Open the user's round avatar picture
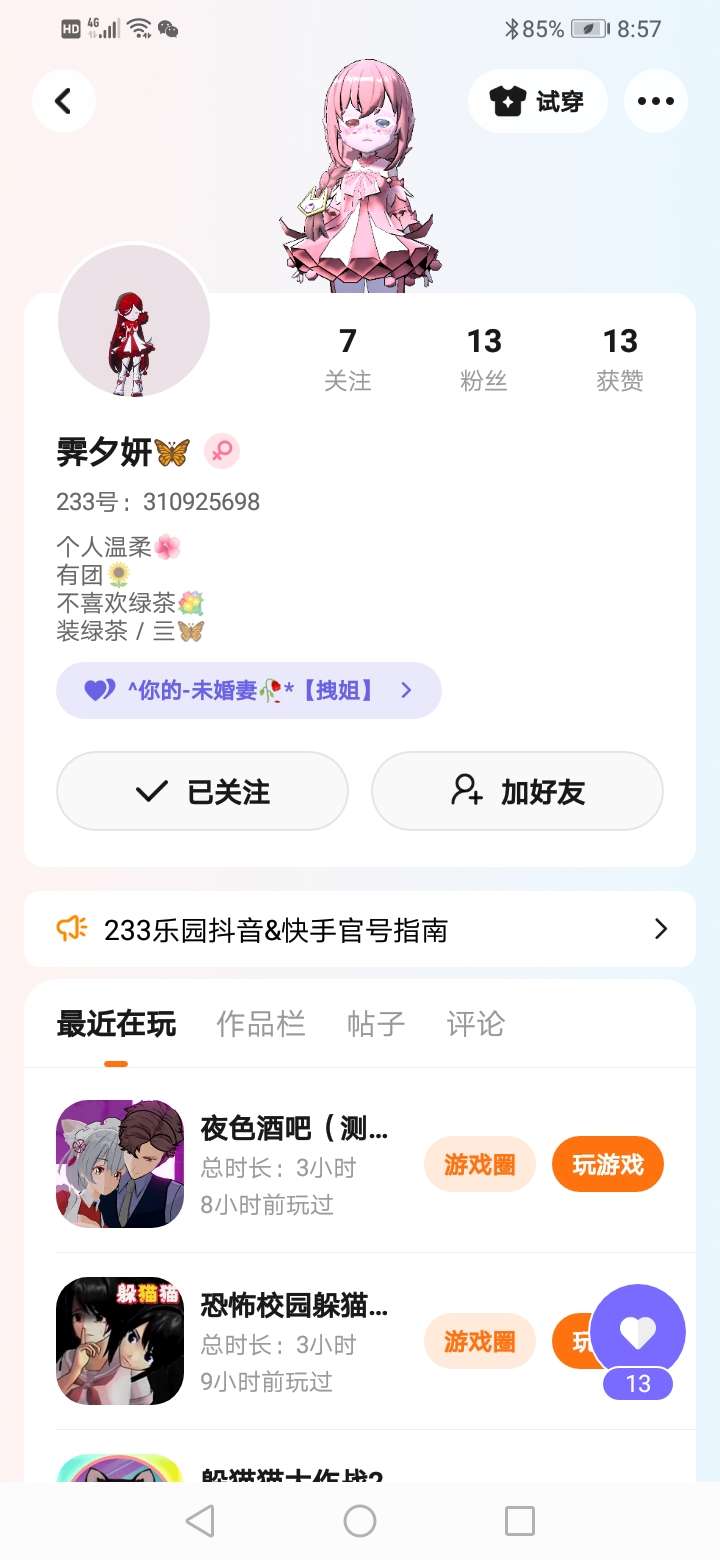Viewport: 720px width, 1560px height. point(134,322)
